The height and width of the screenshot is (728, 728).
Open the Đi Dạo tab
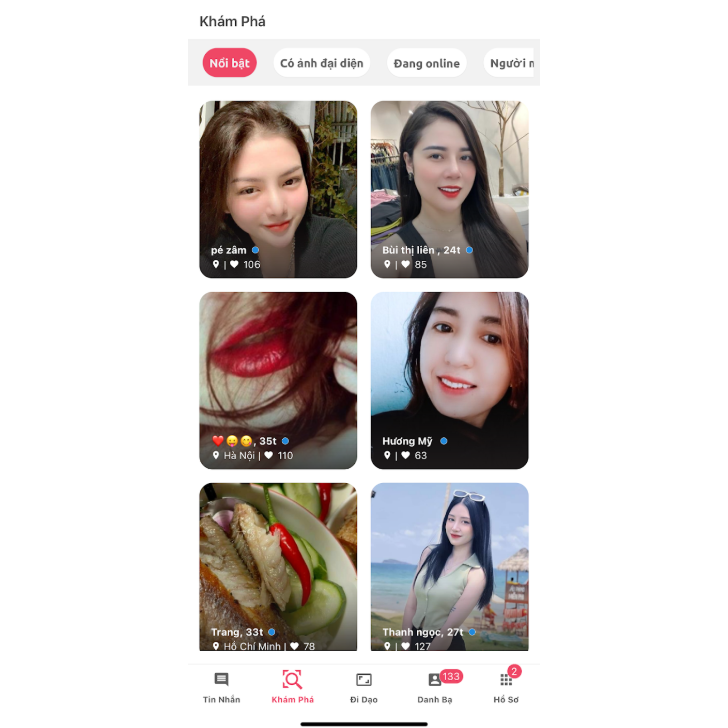click(364, 687)
